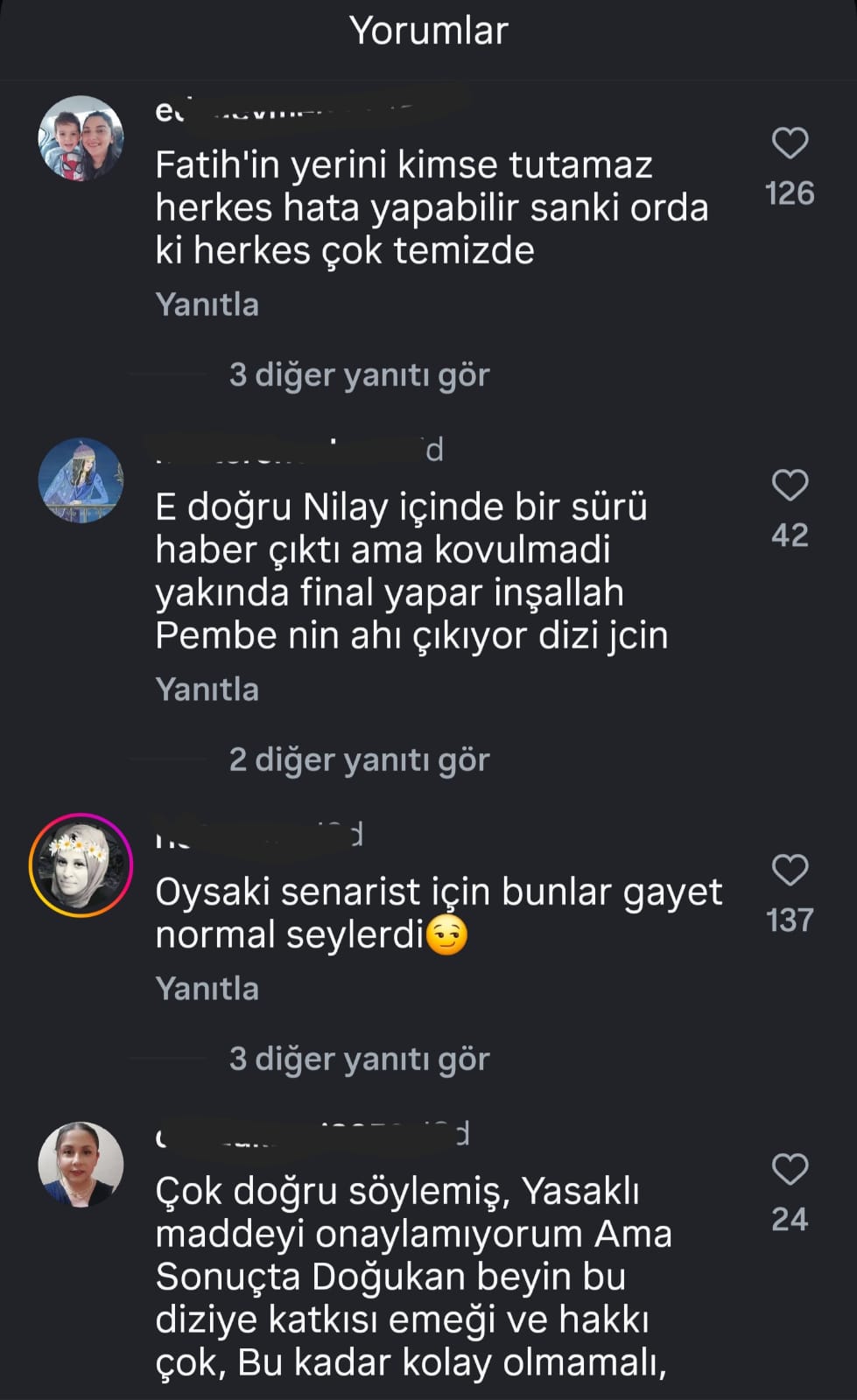Like the comment starting "Çok doğru söylemiş"
The height and width of the screenshot is (1400, 857).
point(790,1170)
